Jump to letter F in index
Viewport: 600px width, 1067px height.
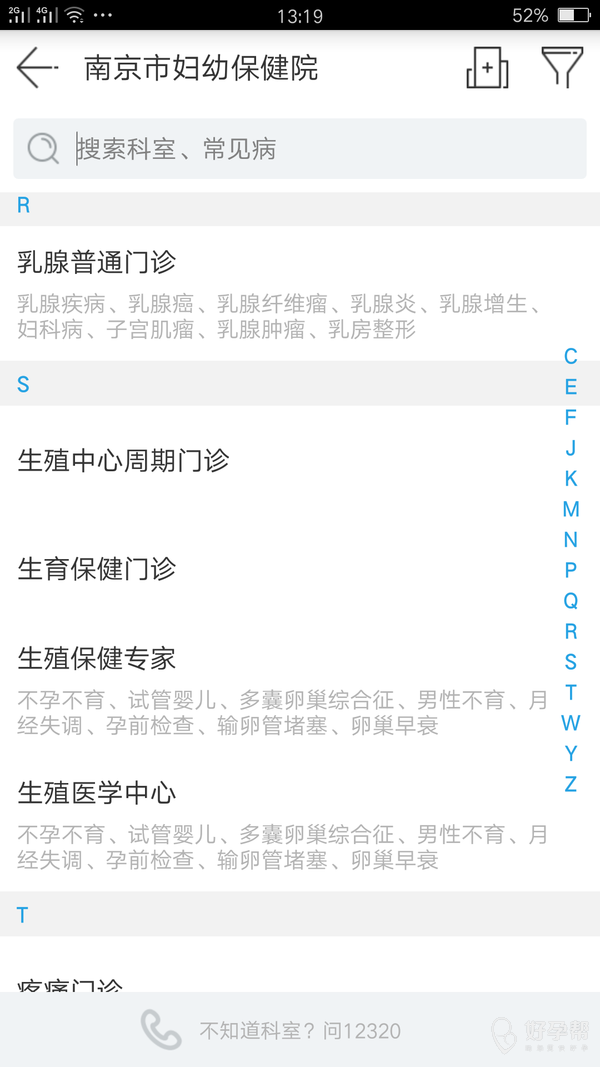571,417
